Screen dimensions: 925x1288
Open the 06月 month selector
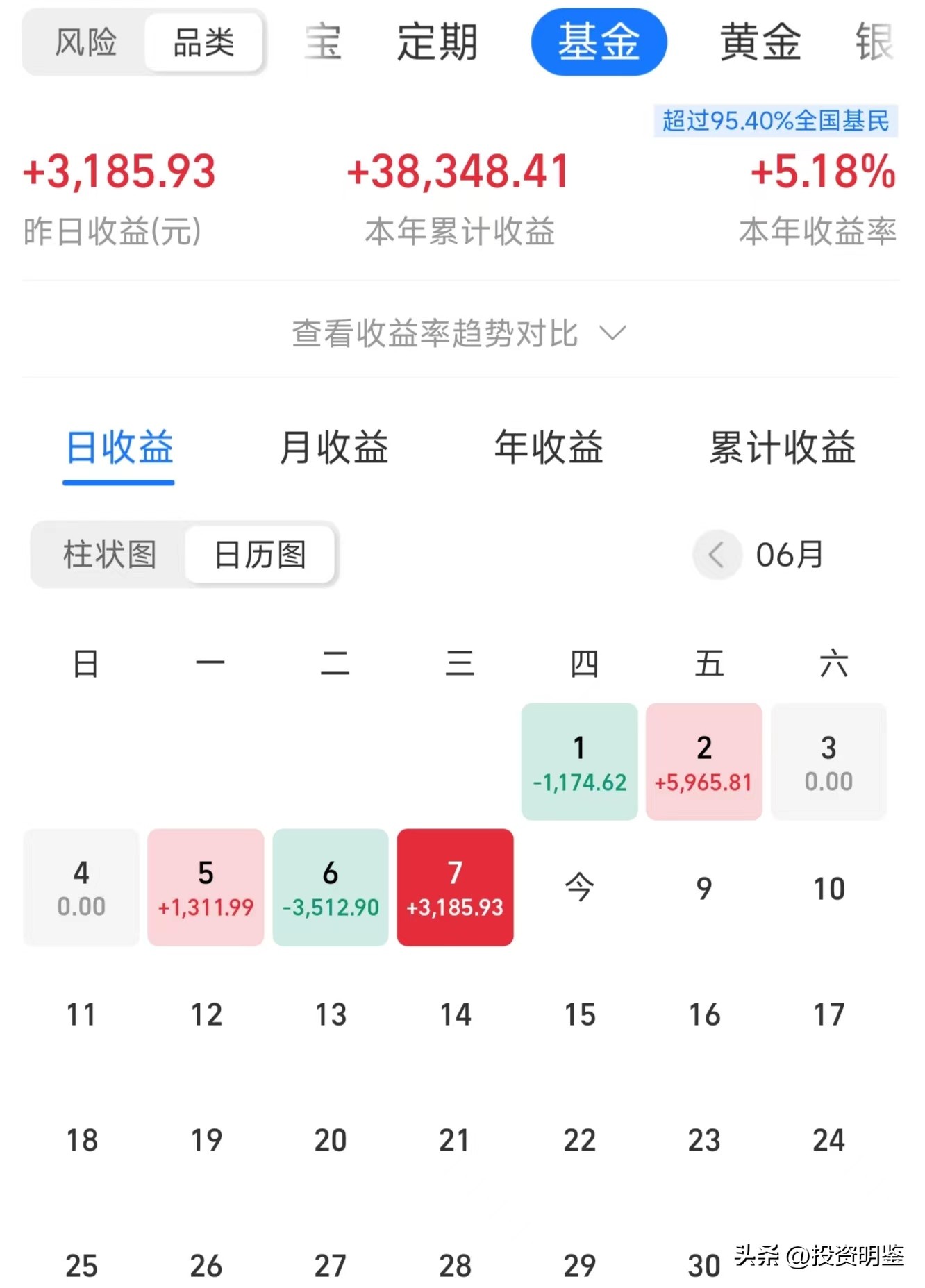(x=789, y=554)
